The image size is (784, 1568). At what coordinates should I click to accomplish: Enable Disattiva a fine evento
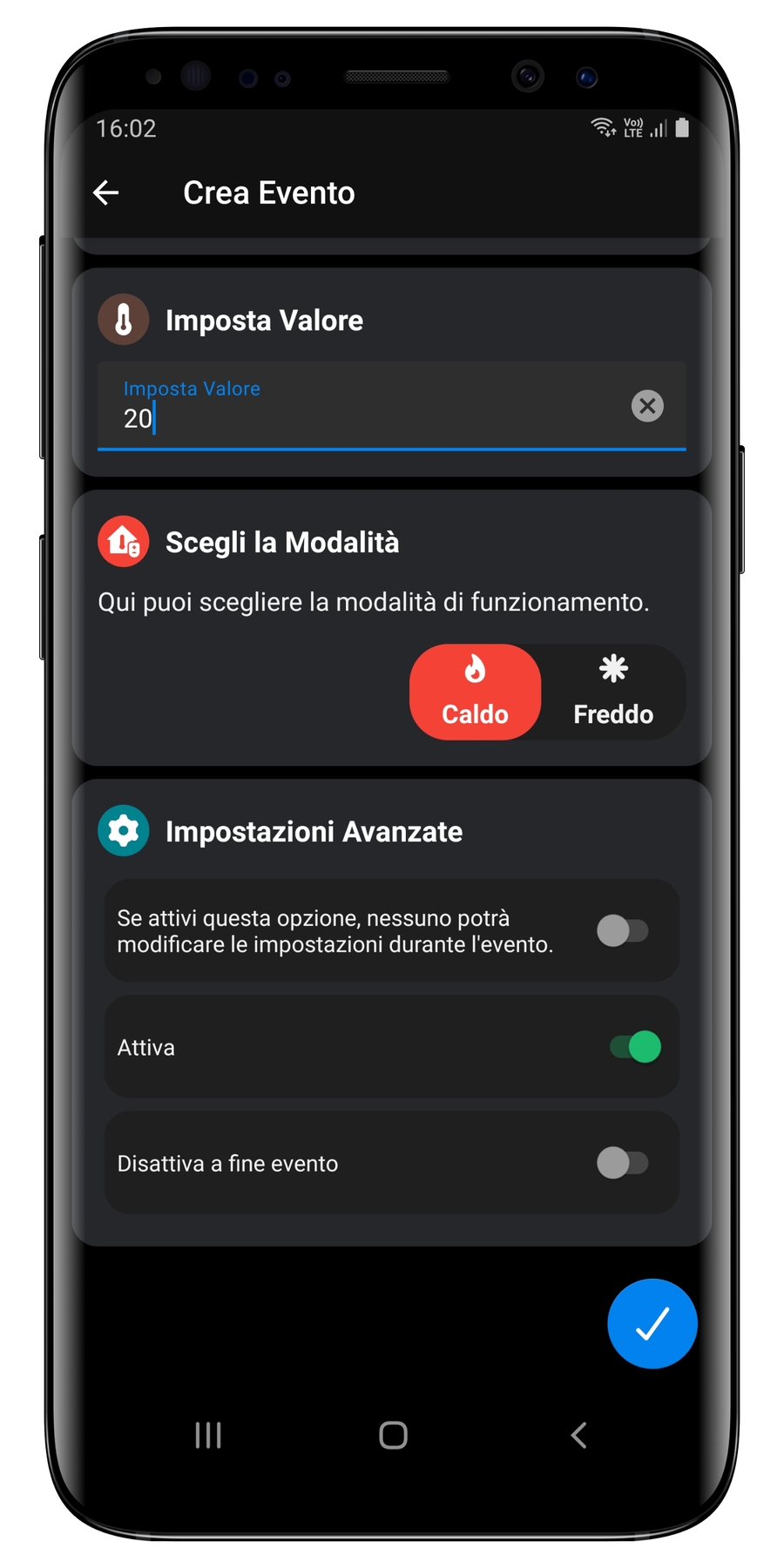[x=623, y=1163]
